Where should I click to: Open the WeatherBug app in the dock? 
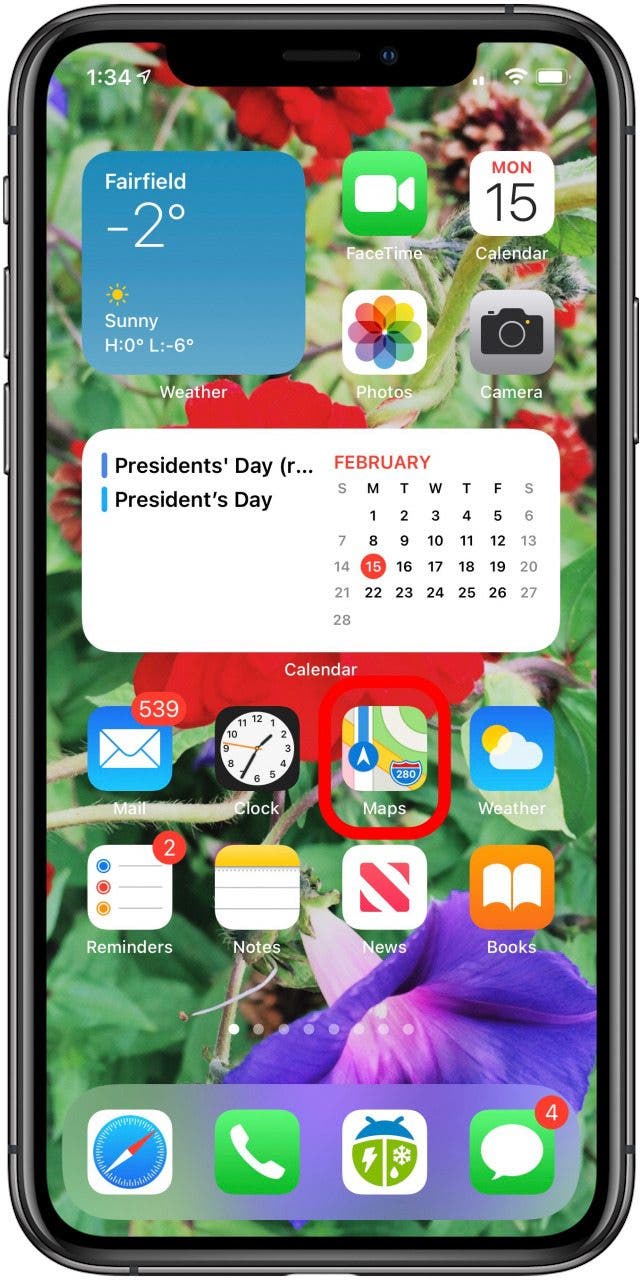click(x=384, y=1152)
